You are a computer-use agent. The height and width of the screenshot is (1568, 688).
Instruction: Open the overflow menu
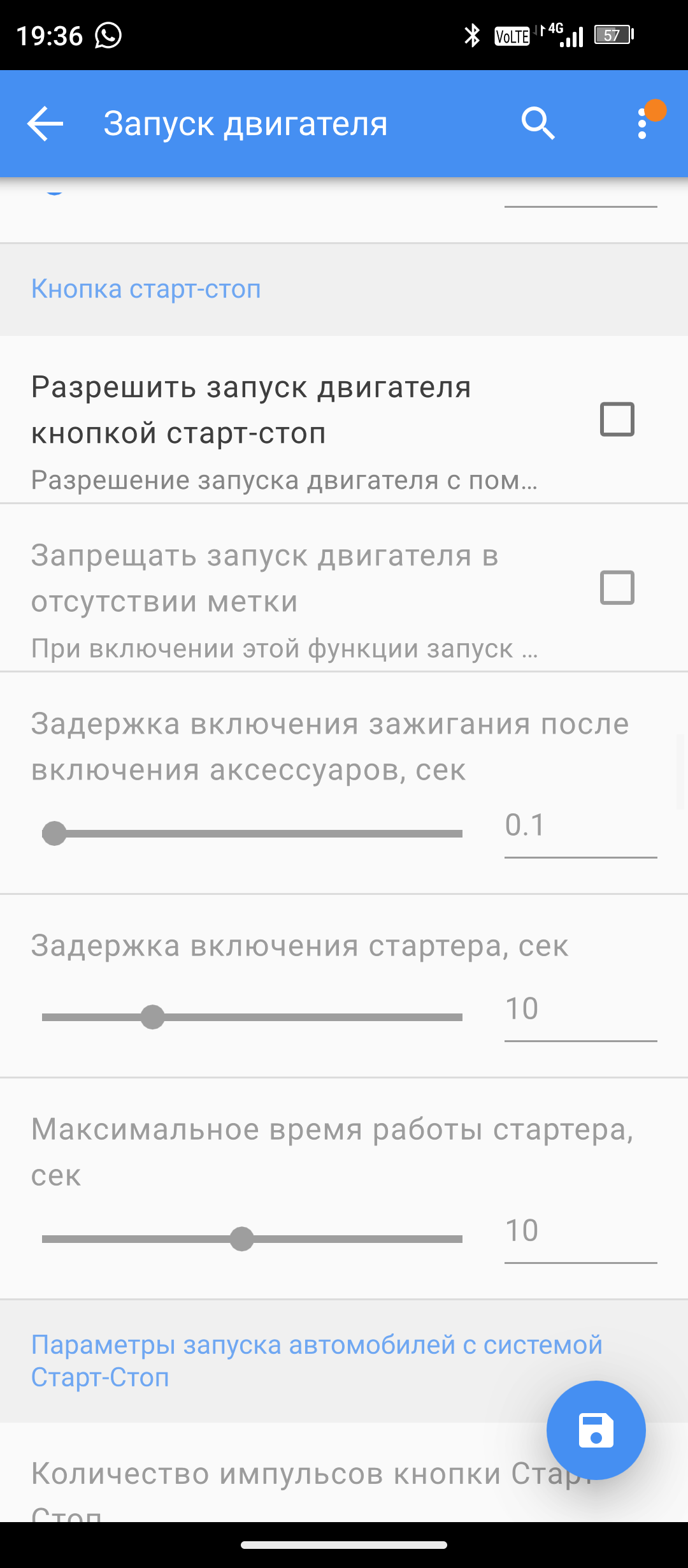642,124
